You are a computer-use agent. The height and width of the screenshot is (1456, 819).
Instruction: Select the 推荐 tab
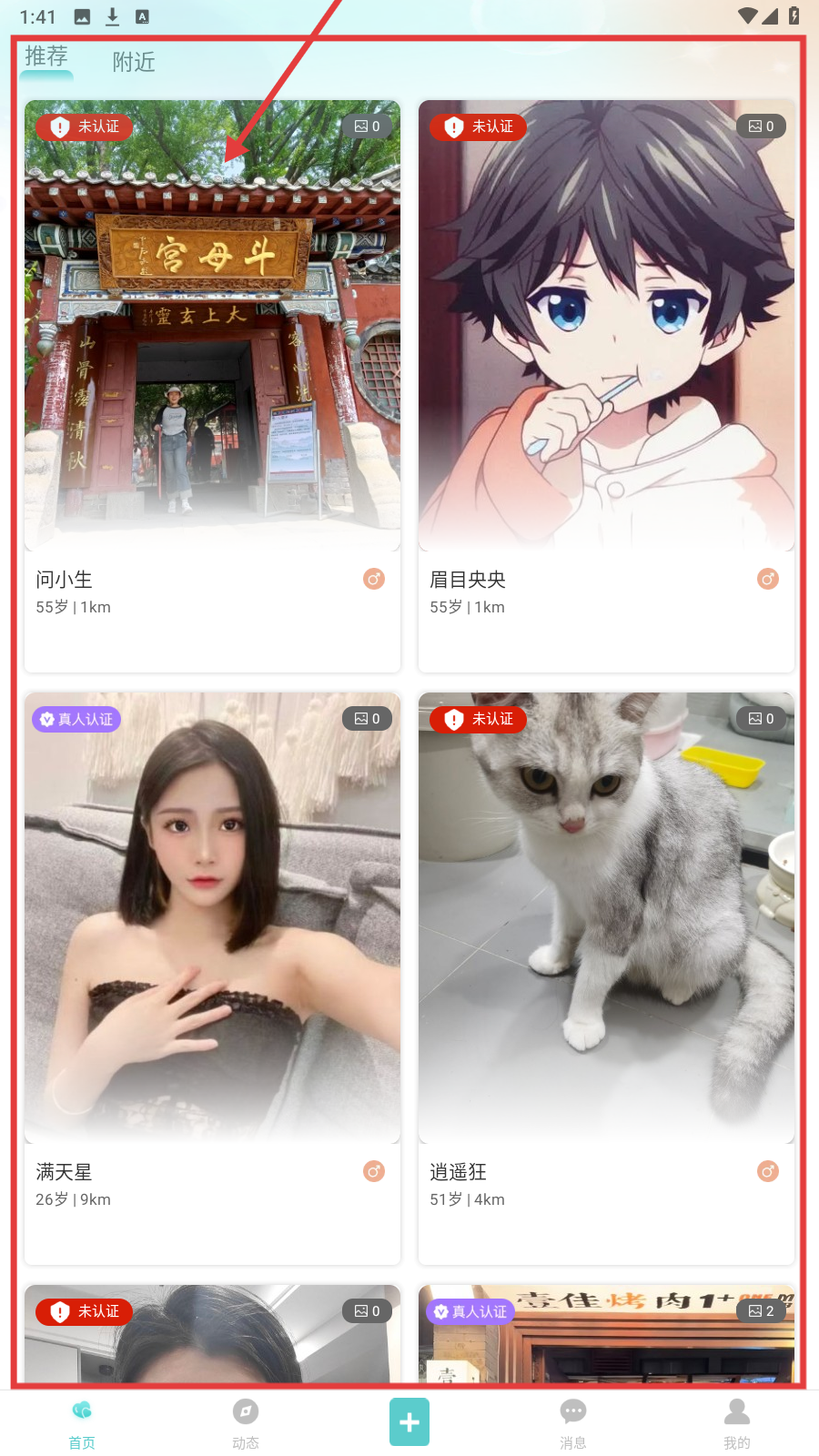coord(46,57)
